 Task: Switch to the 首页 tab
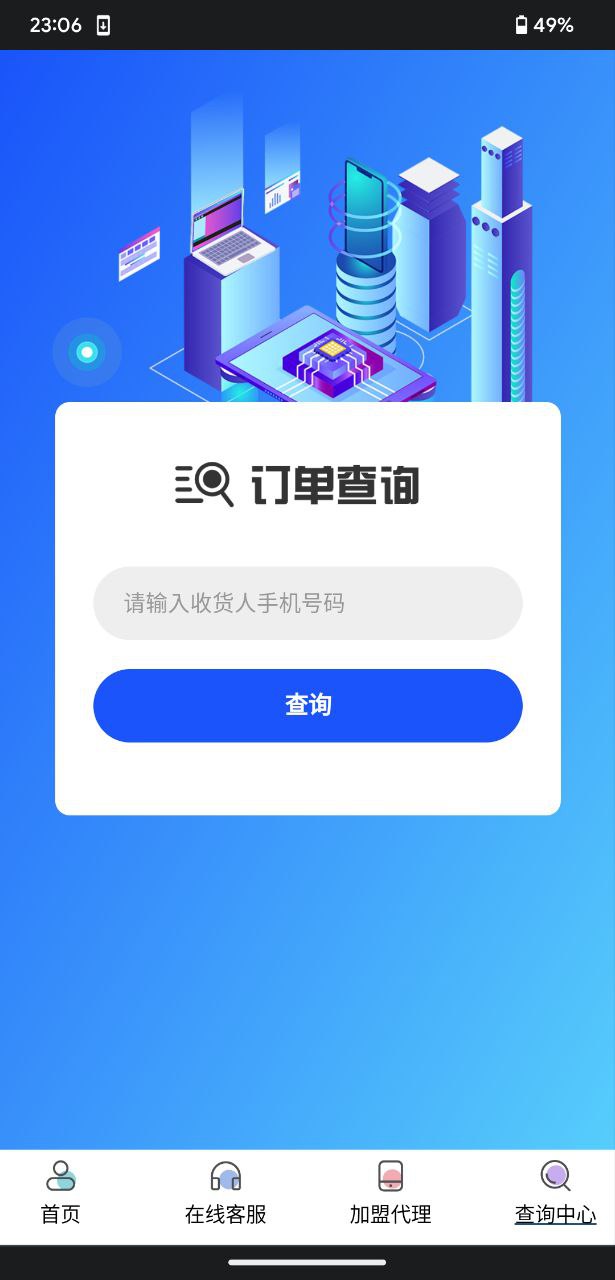tap(60, 1194)
